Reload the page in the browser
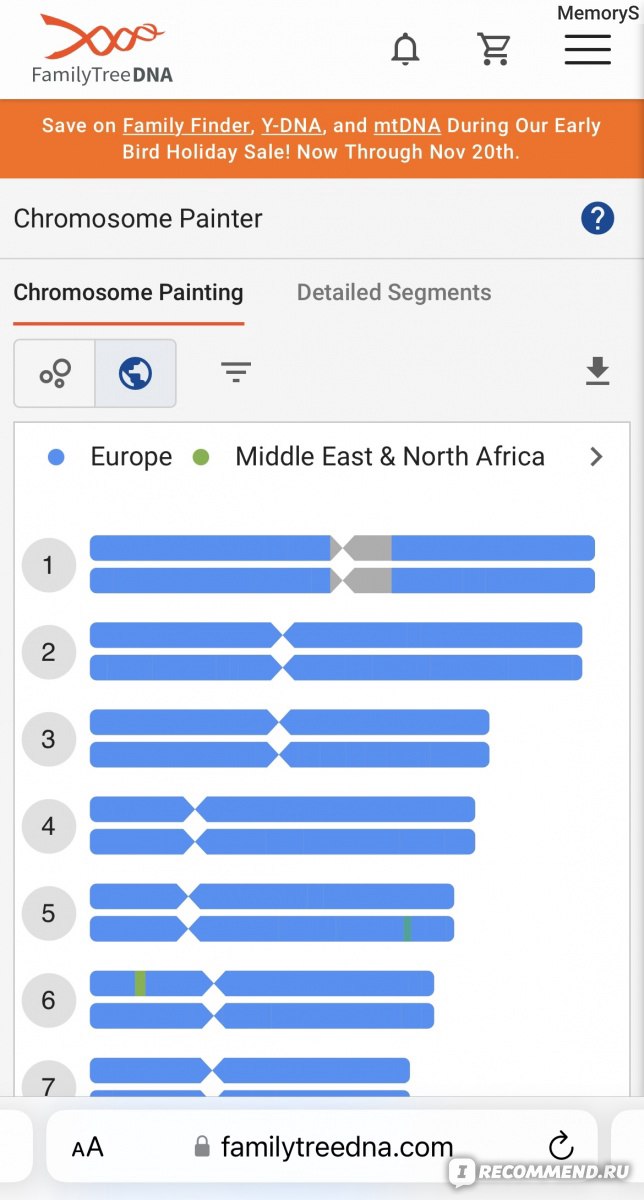This screenshot has height=1200, width=644. coord(561,1145)
